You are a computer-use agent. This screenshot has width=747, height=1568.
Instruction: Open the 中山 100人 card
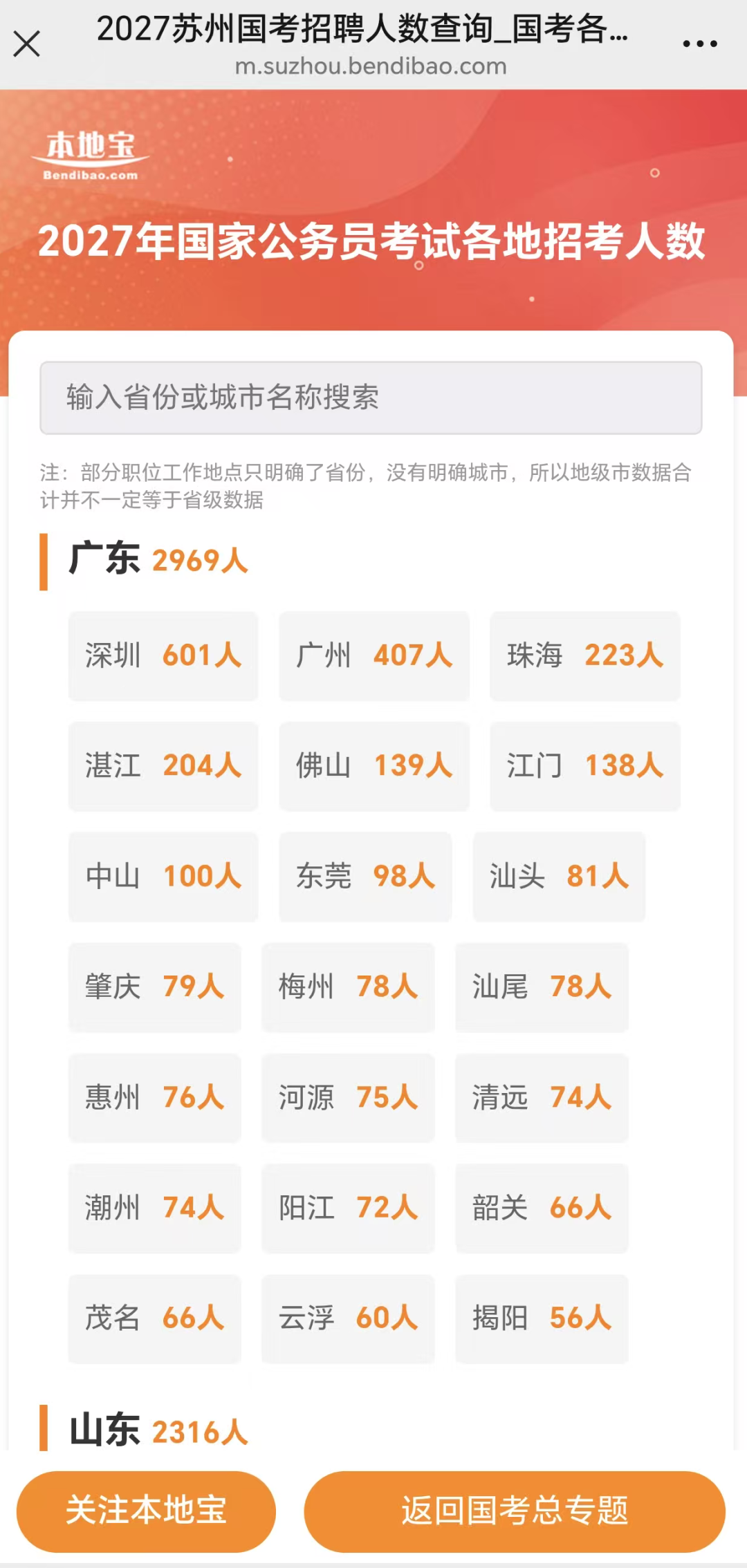pyautogui.click(x=163, y=877)
